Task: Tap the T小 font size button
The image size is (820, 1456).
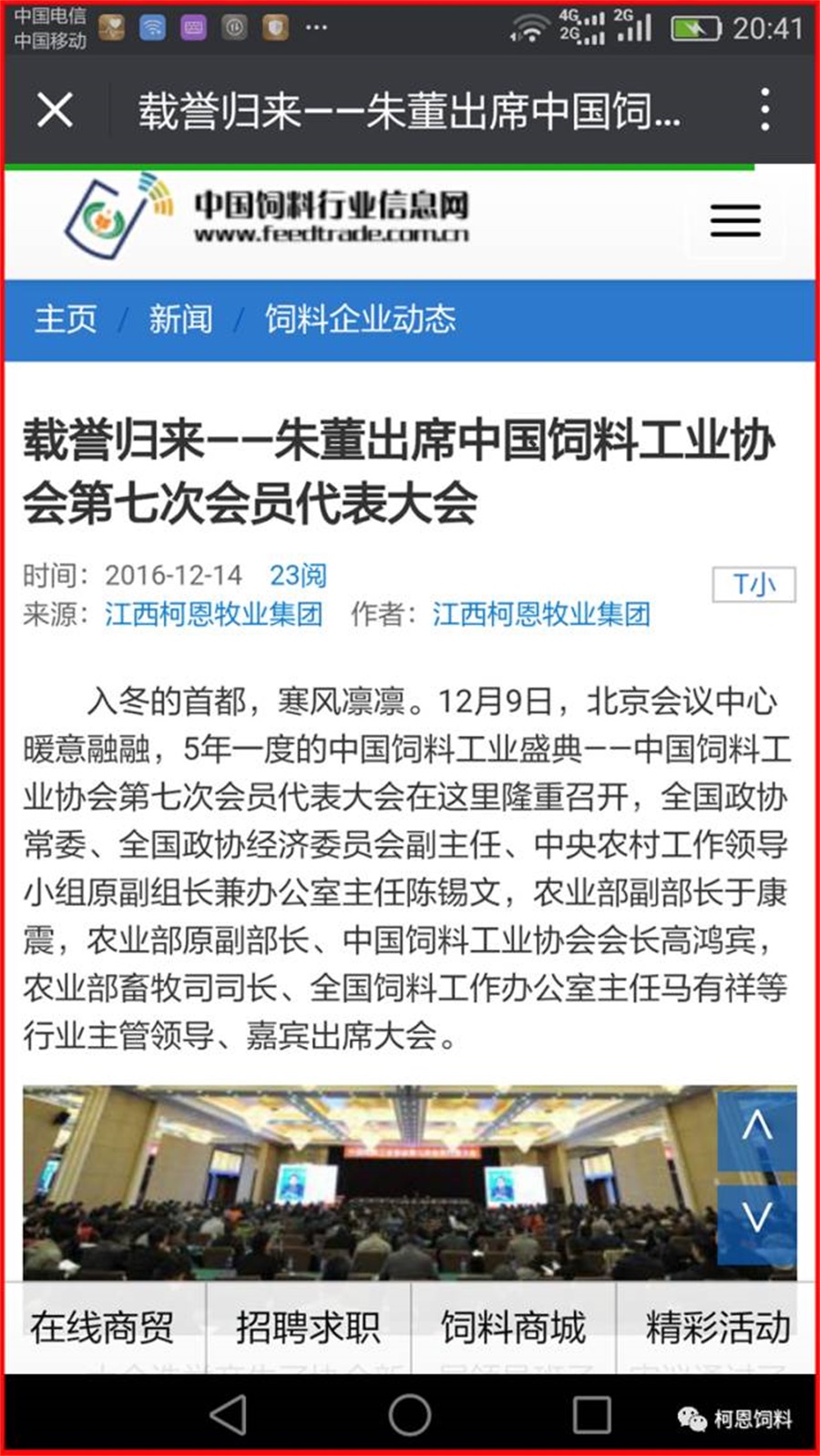Action: click(x=753, y=584)
